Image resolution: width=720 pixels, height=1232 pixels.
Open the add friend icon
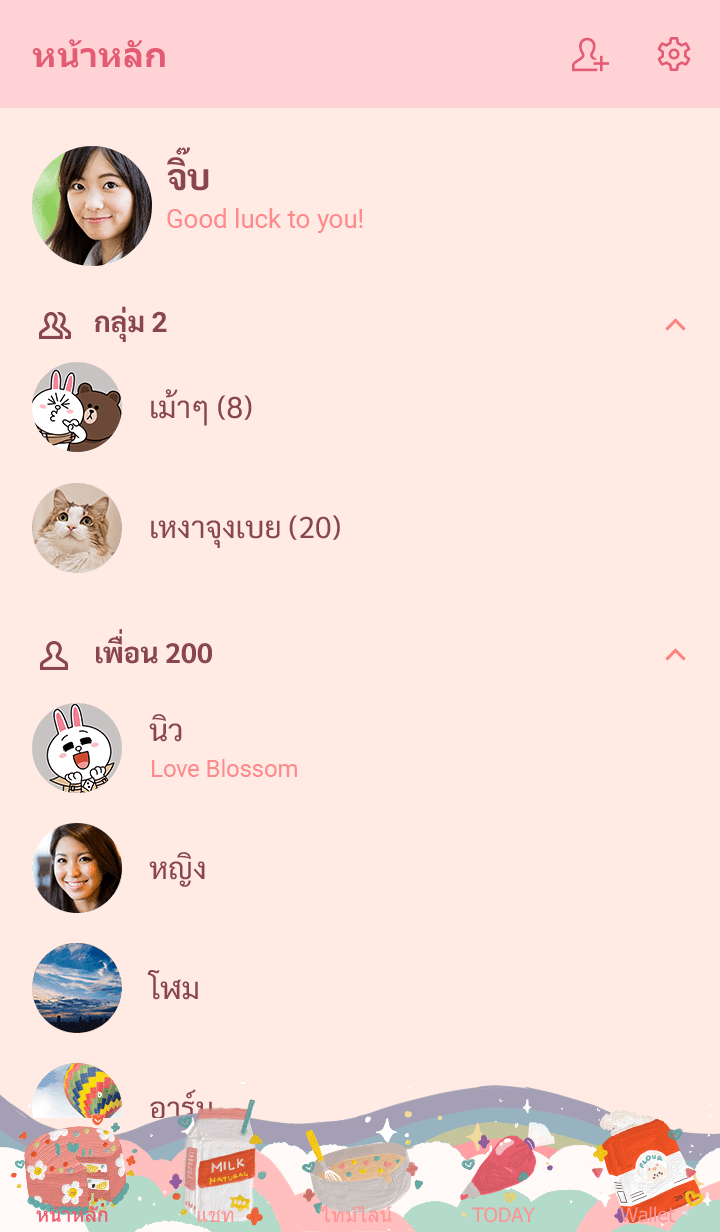click(x=590, y=55)
